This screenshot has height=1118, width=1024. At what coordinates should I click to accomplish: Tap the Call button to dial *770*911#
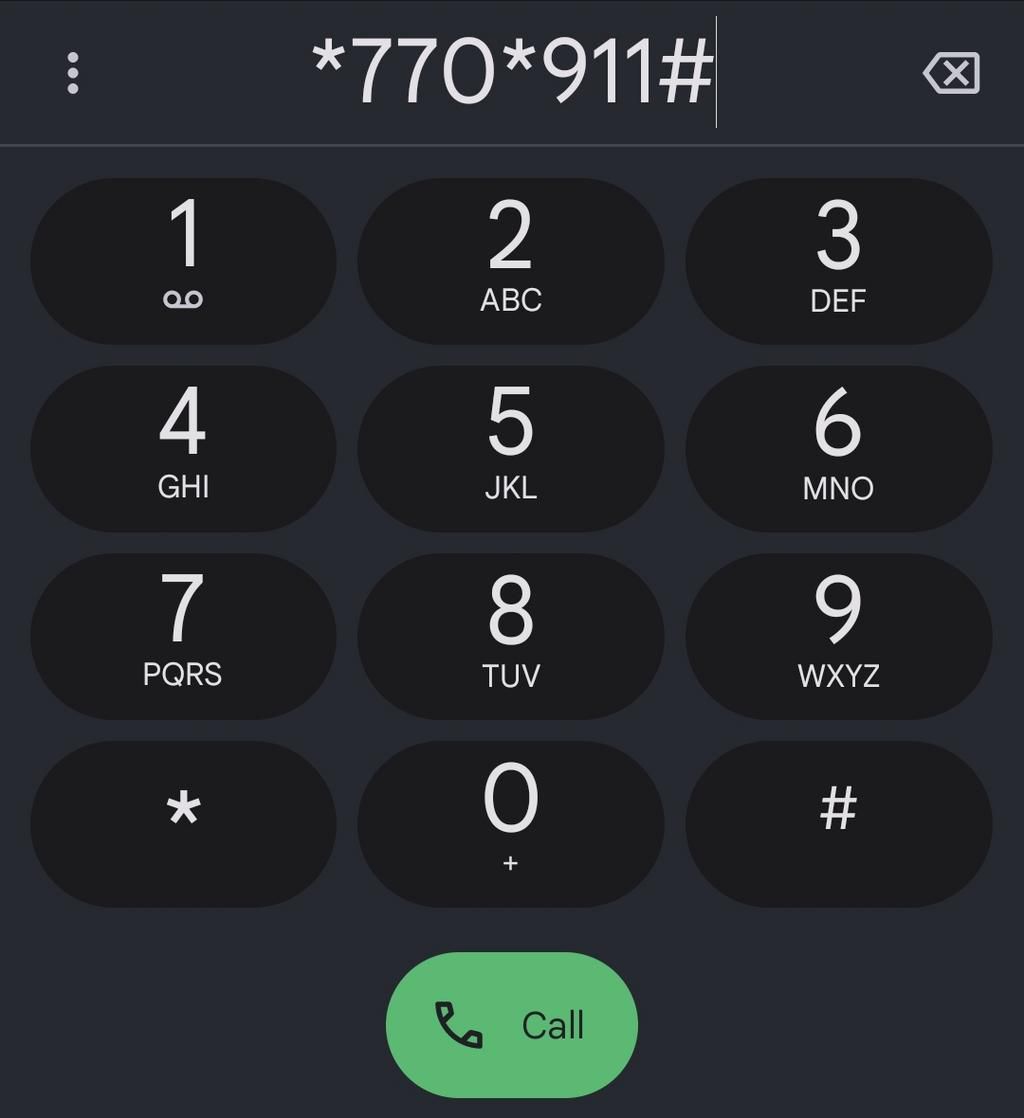(x=511, y=1024)
